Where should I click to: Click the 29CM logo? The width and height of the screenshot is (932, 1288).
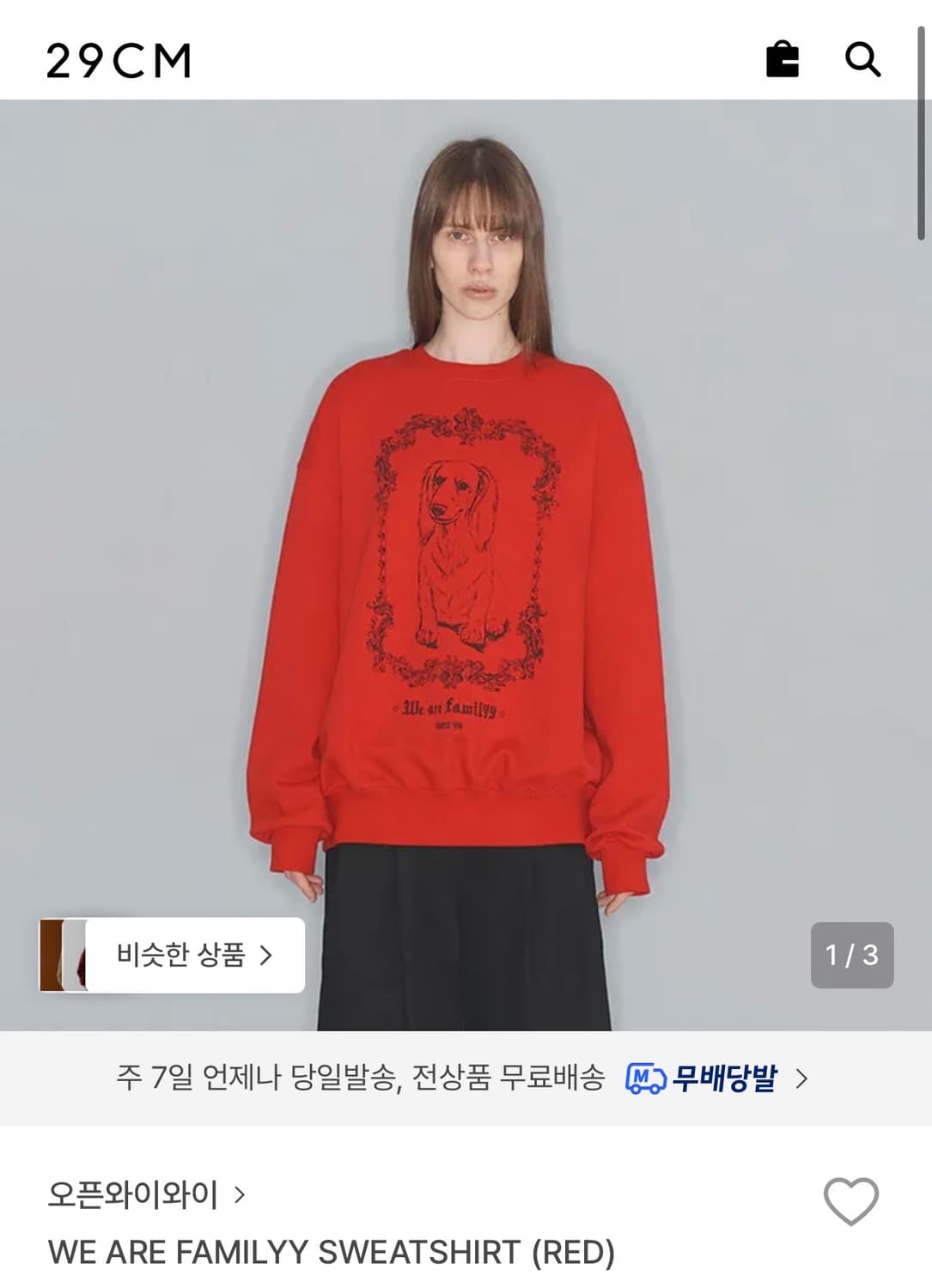[120, 58]
